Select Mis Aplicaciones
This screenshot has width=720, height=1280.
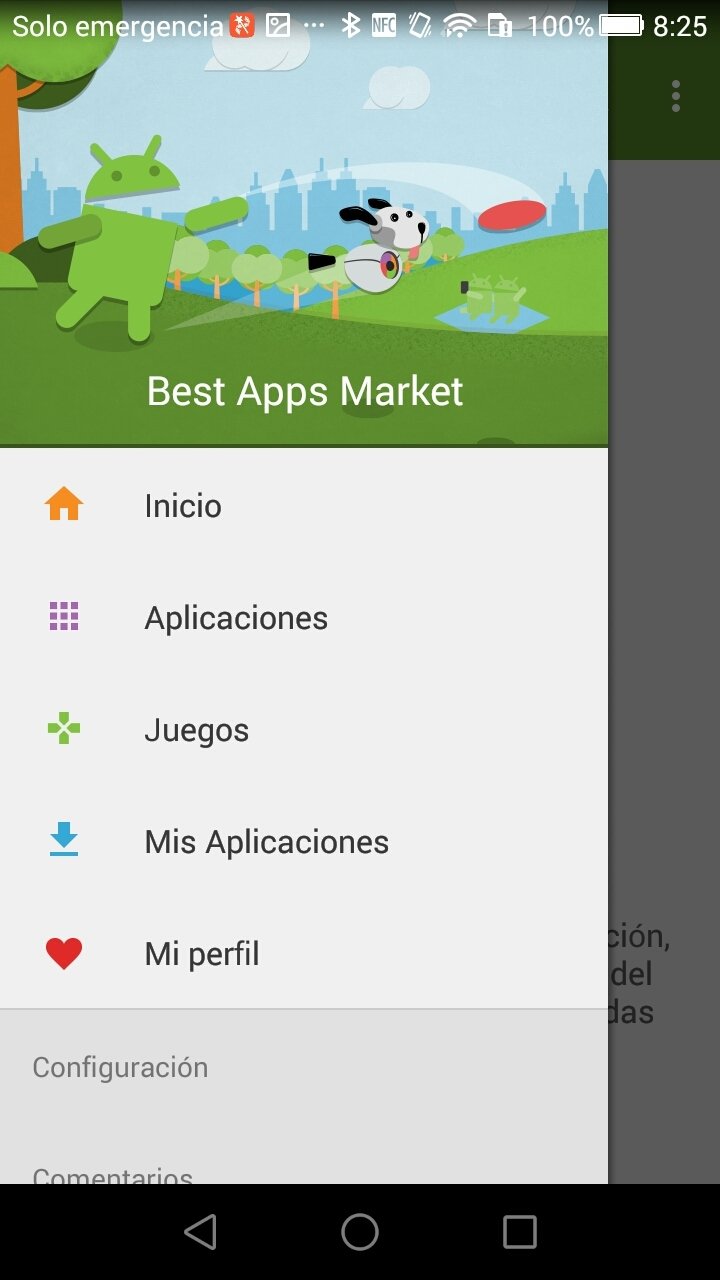click(x=266, y=842)
